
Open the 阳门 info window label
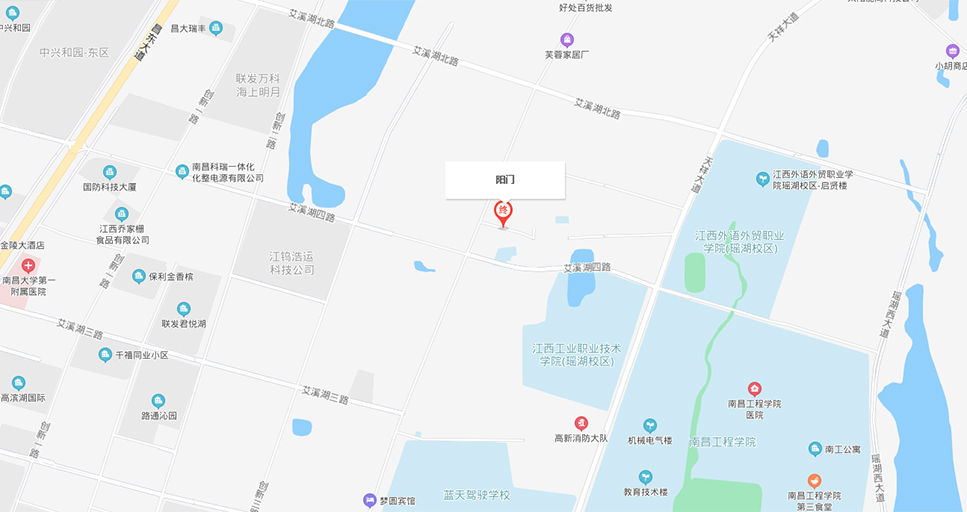505,180
